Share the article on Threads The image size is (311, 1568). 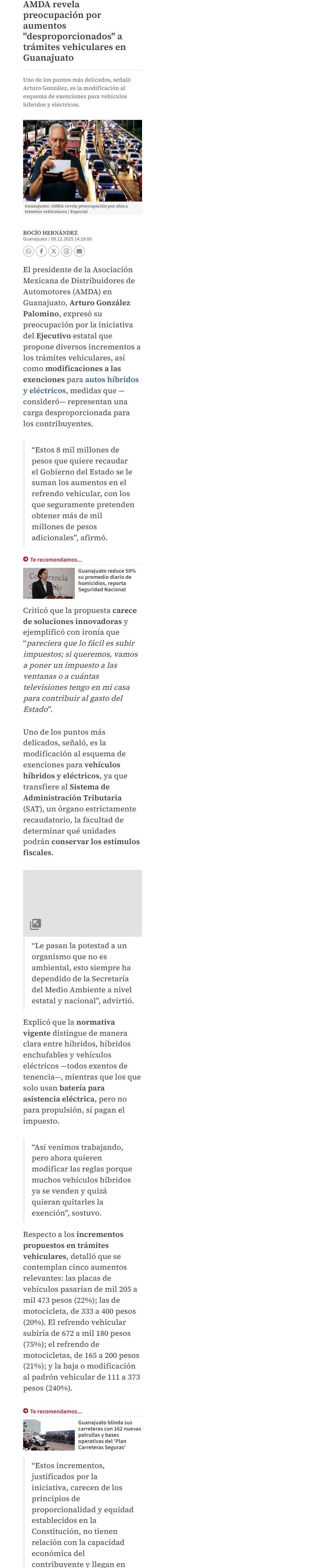(67, 251)
